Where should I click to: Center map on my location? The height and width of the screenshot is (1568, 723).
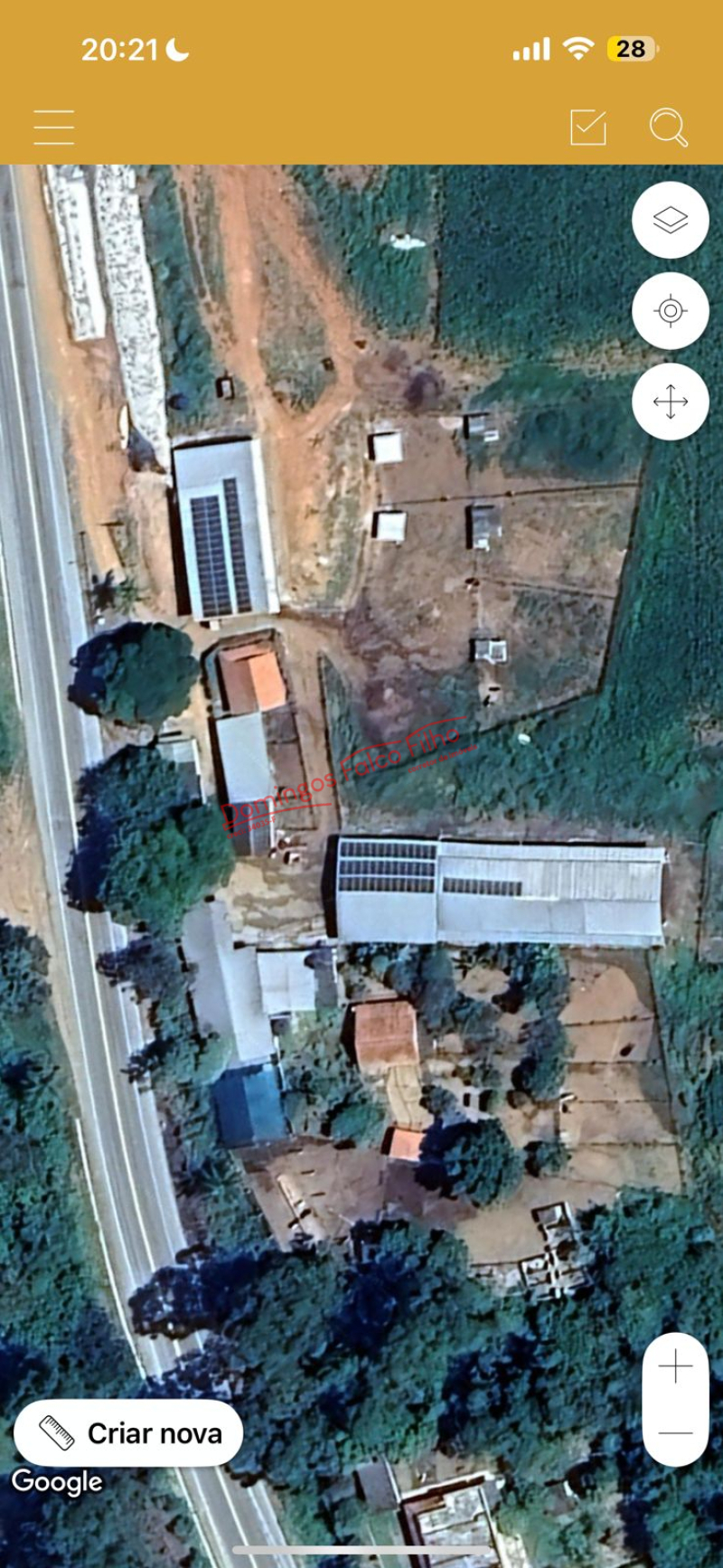click(x=671, y=311)
